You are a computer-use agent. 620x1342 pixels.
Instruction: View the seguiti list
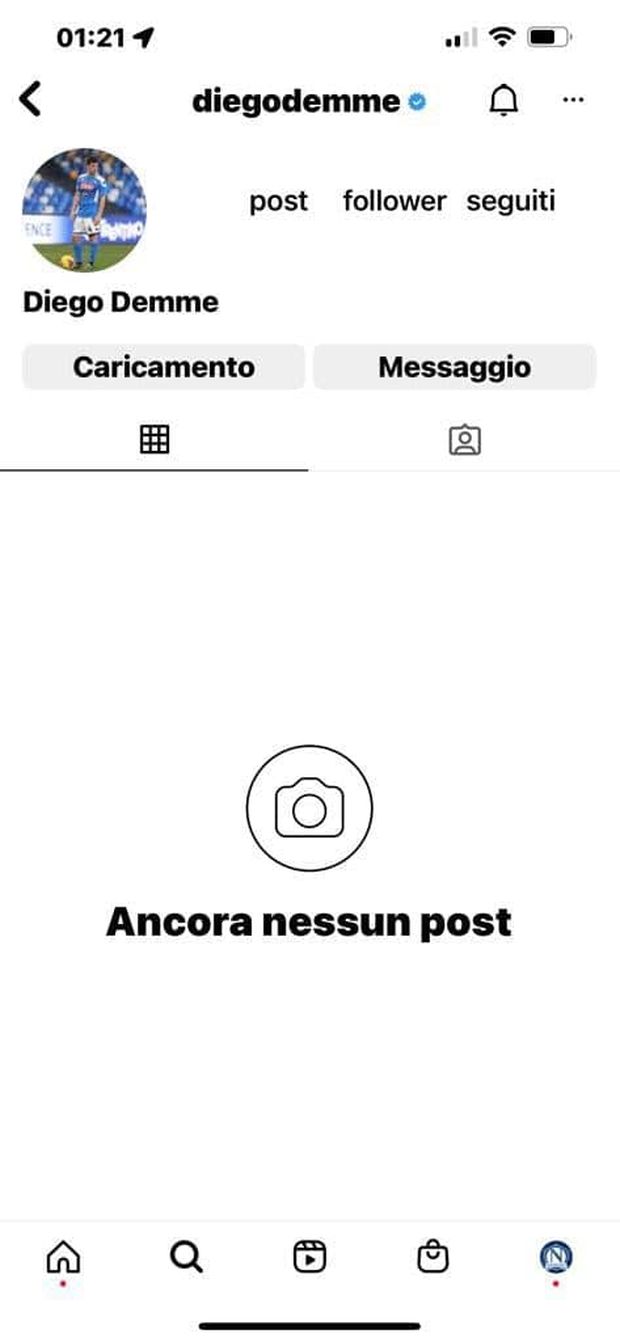[x=510, y=201]
